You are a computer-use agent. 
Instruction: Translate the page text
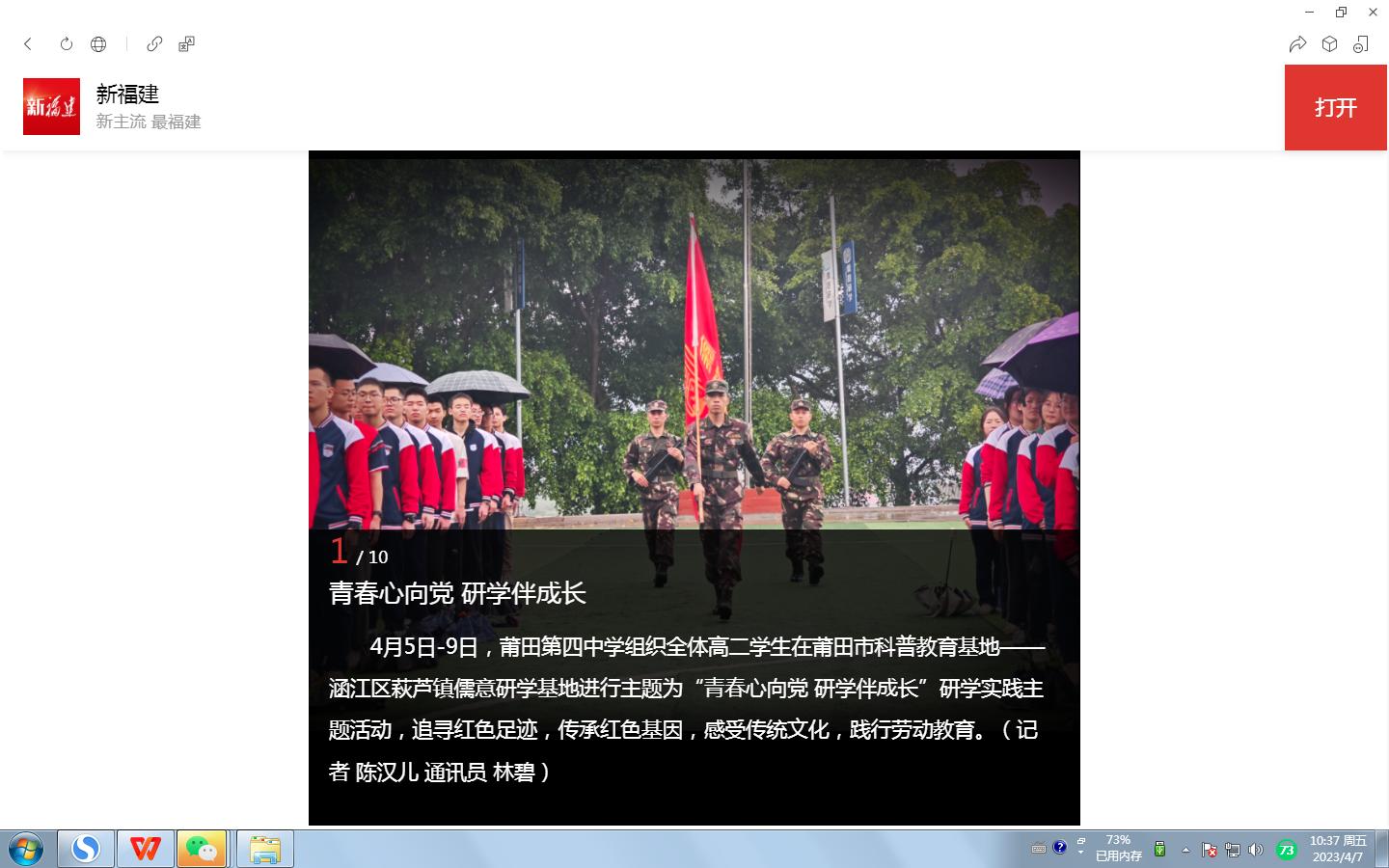coord(187,44)
